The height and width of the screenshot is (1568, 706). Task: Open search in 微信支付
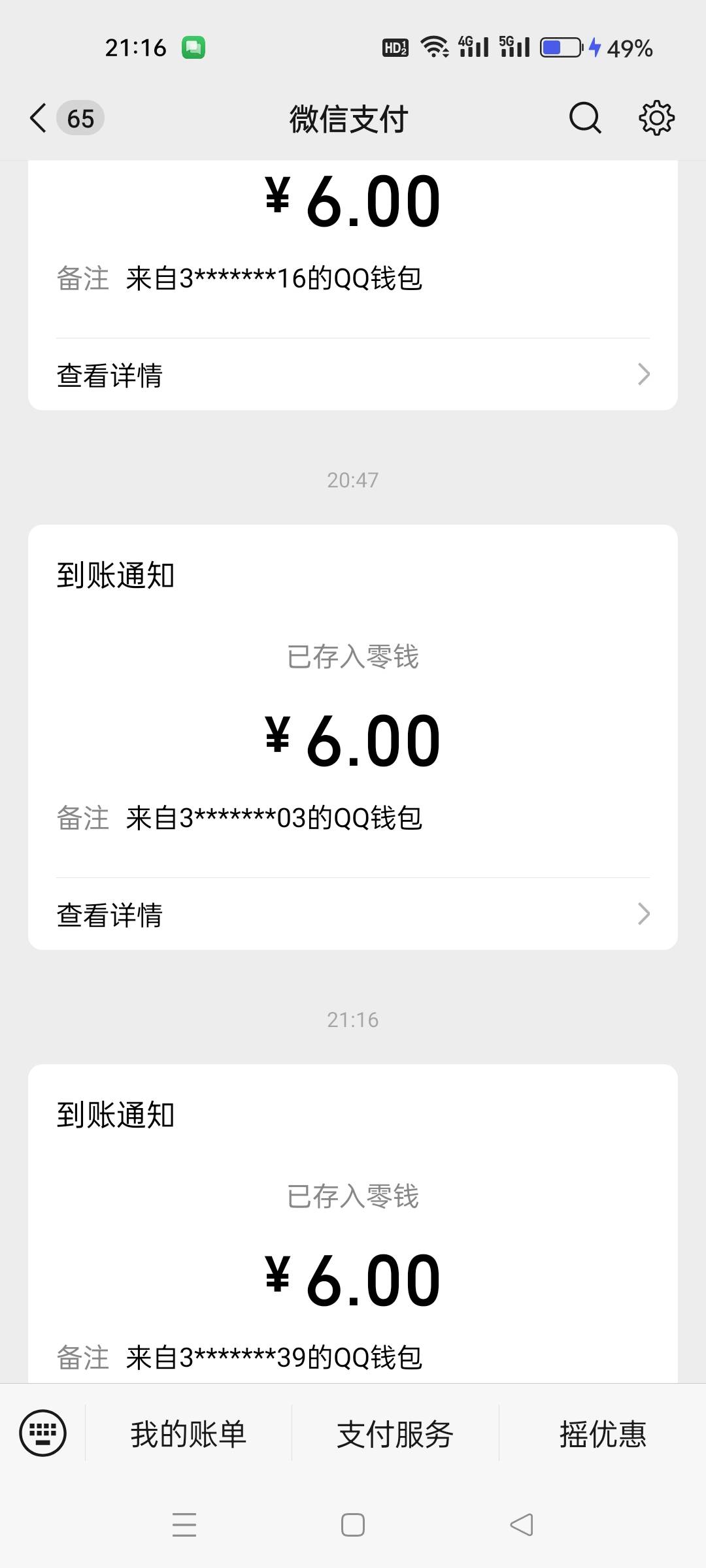(x=584, y=118)
